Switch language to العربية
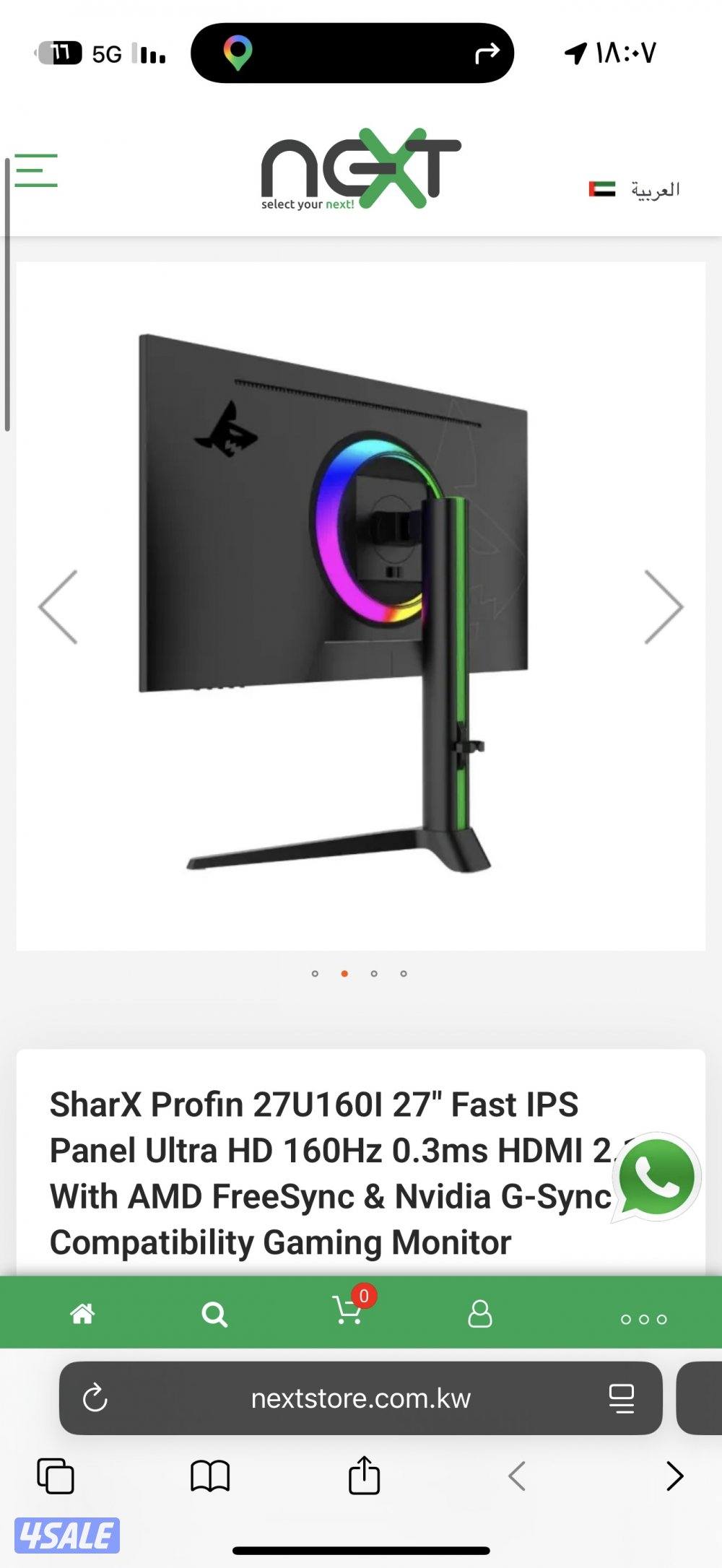 pos(651,189)
